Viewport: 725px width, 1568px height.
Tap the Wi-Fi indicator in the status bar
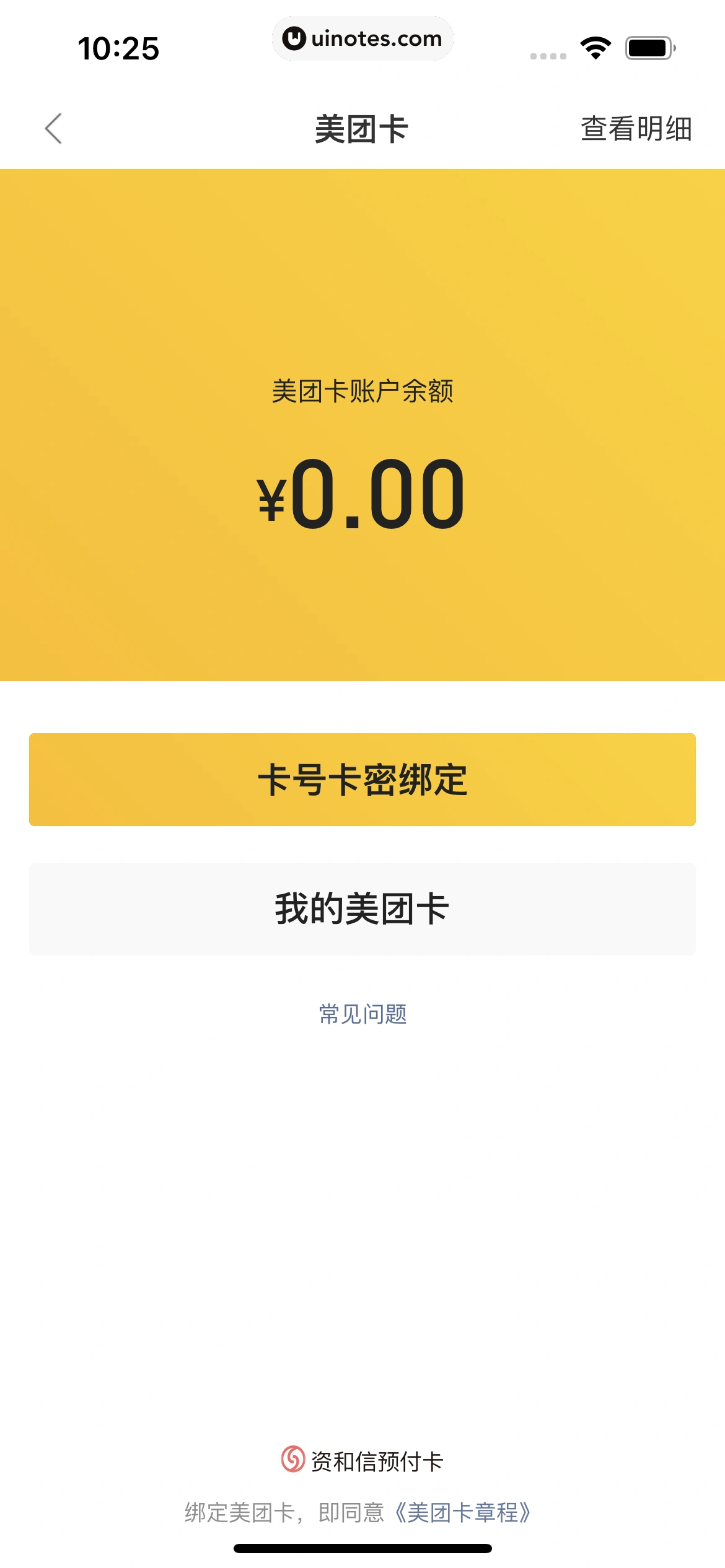point(596,46)
